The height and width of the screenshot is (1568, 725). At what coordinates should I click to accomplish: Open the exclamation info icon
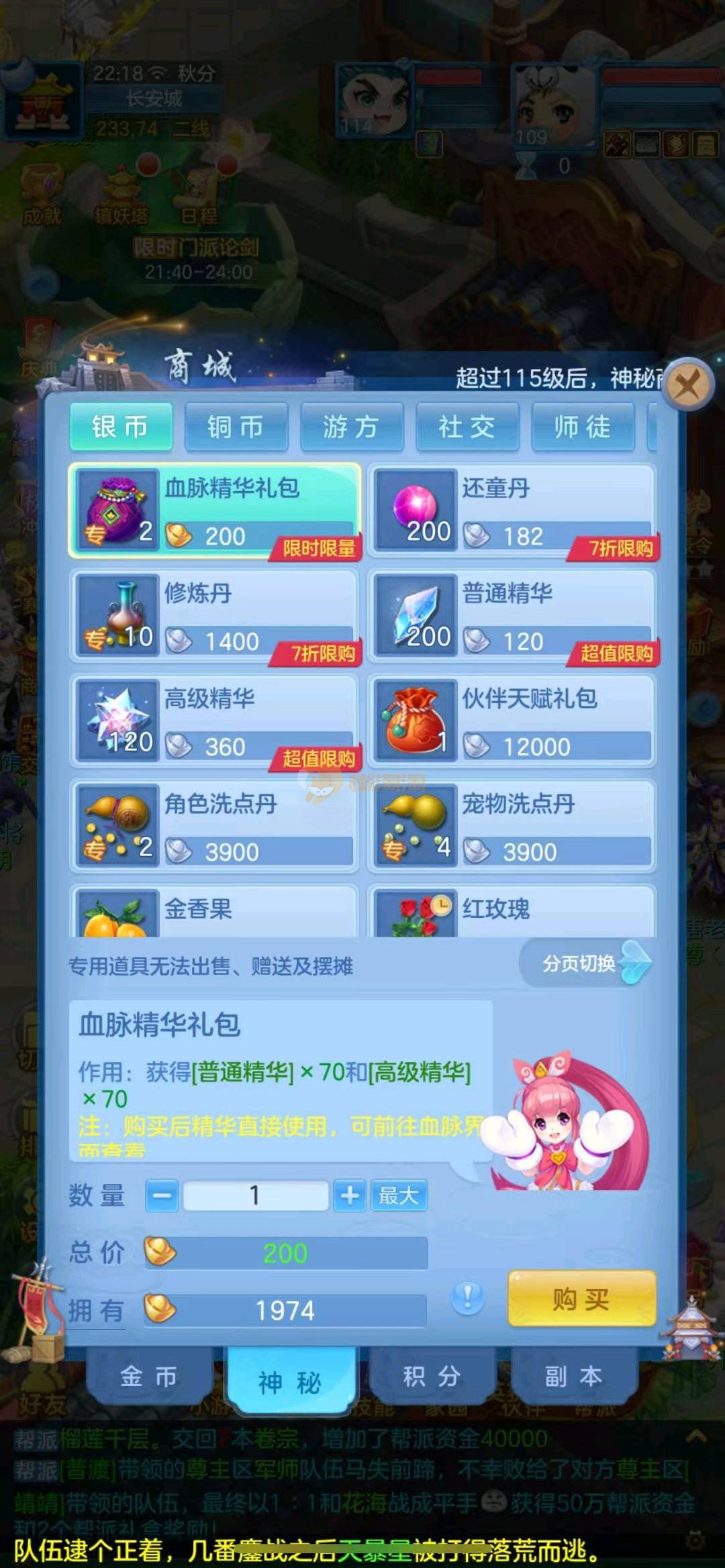(x=467, y=1298)
